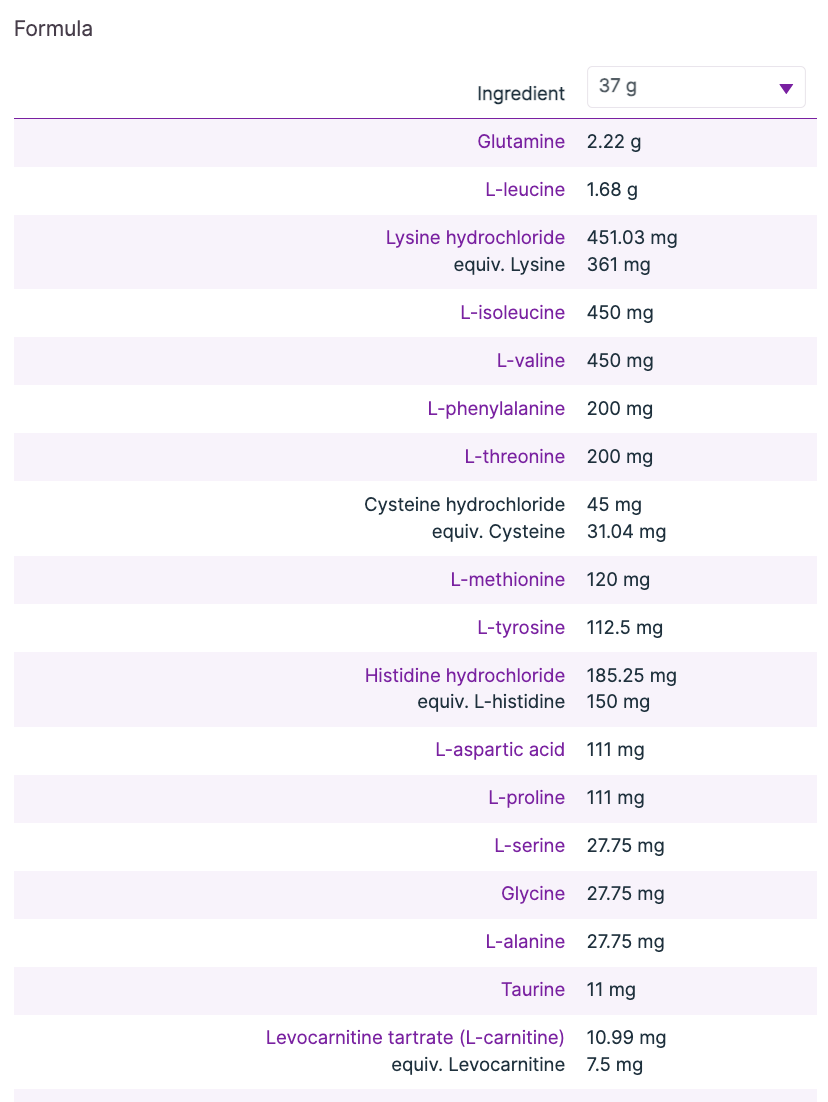The image size is (828, 1102).
Task: Open the L-tyrosine link
Action: click(x=521, y=628)
